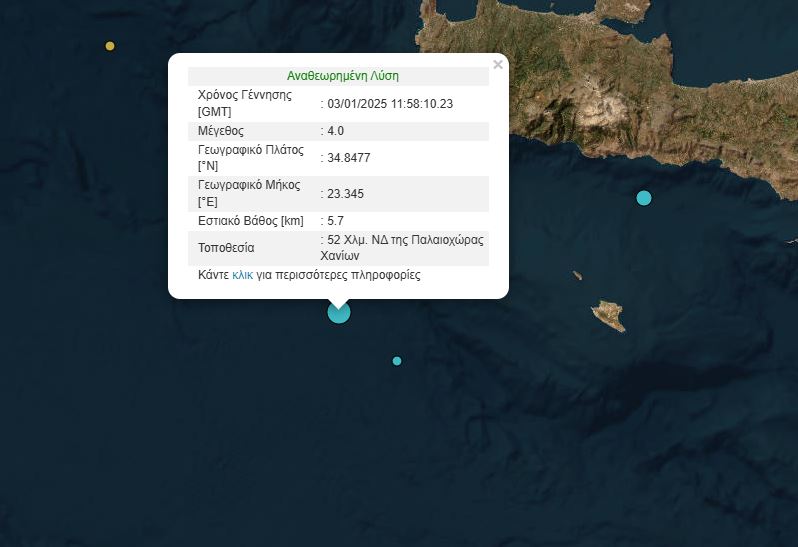Close the earthquake info popup
Screen dimensions: 798x547
pyautogui.click(x=498, y=66)
